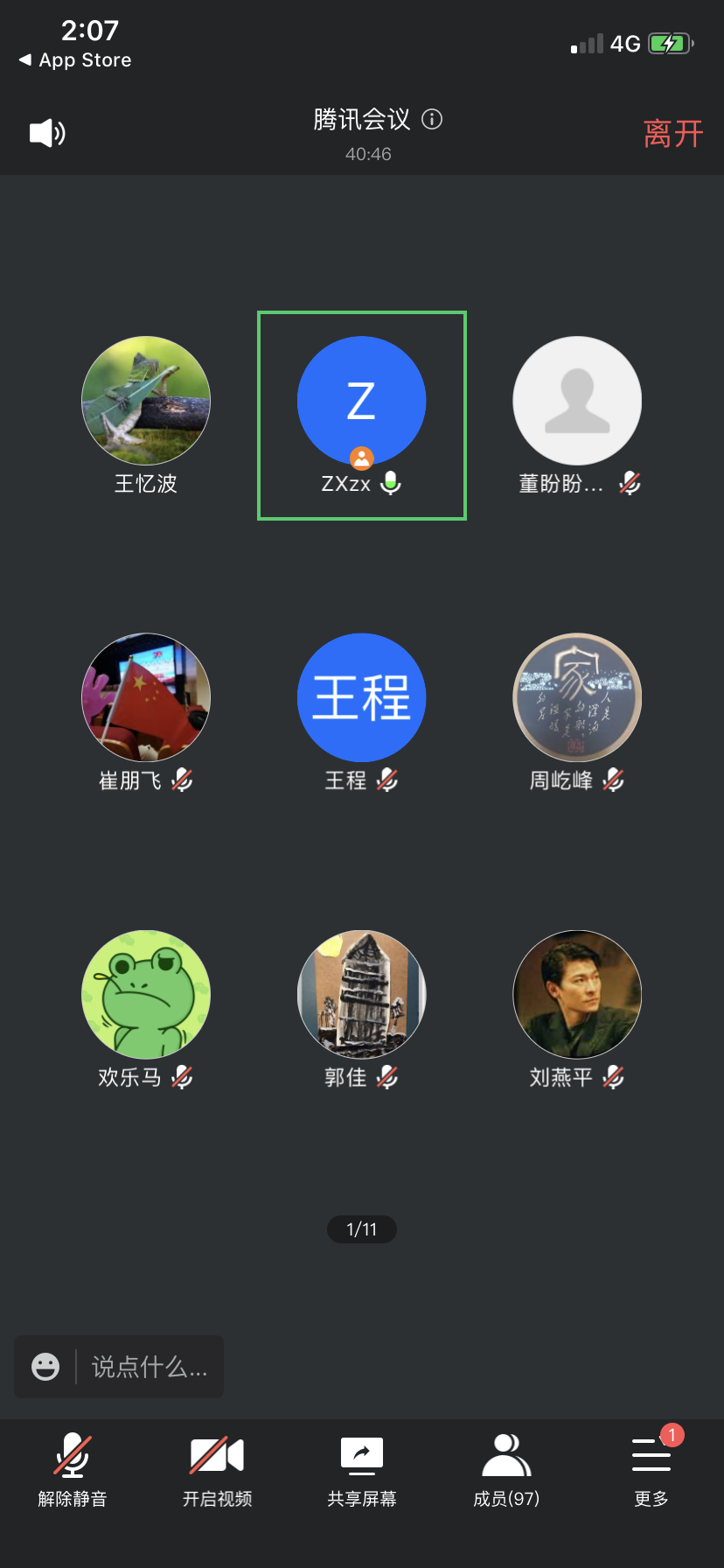Select participant 王忆波's tile

pyautogui.click(x=146, y=401)
